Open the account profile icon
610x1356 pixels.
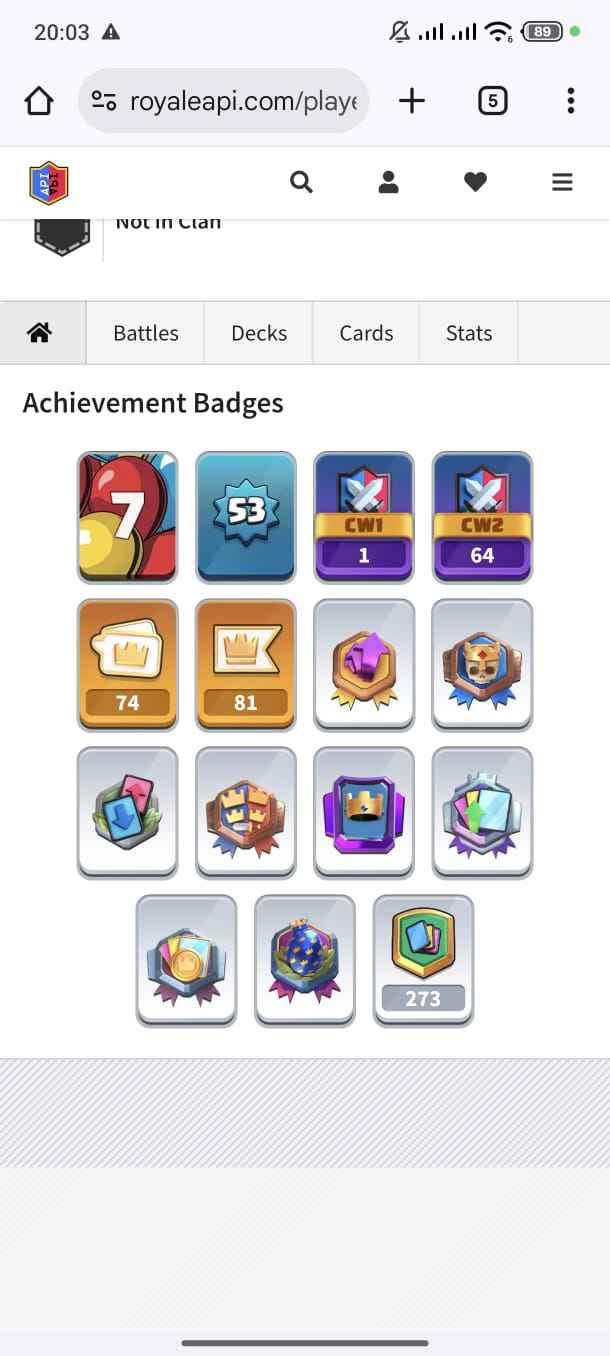[x=388, y=182]
